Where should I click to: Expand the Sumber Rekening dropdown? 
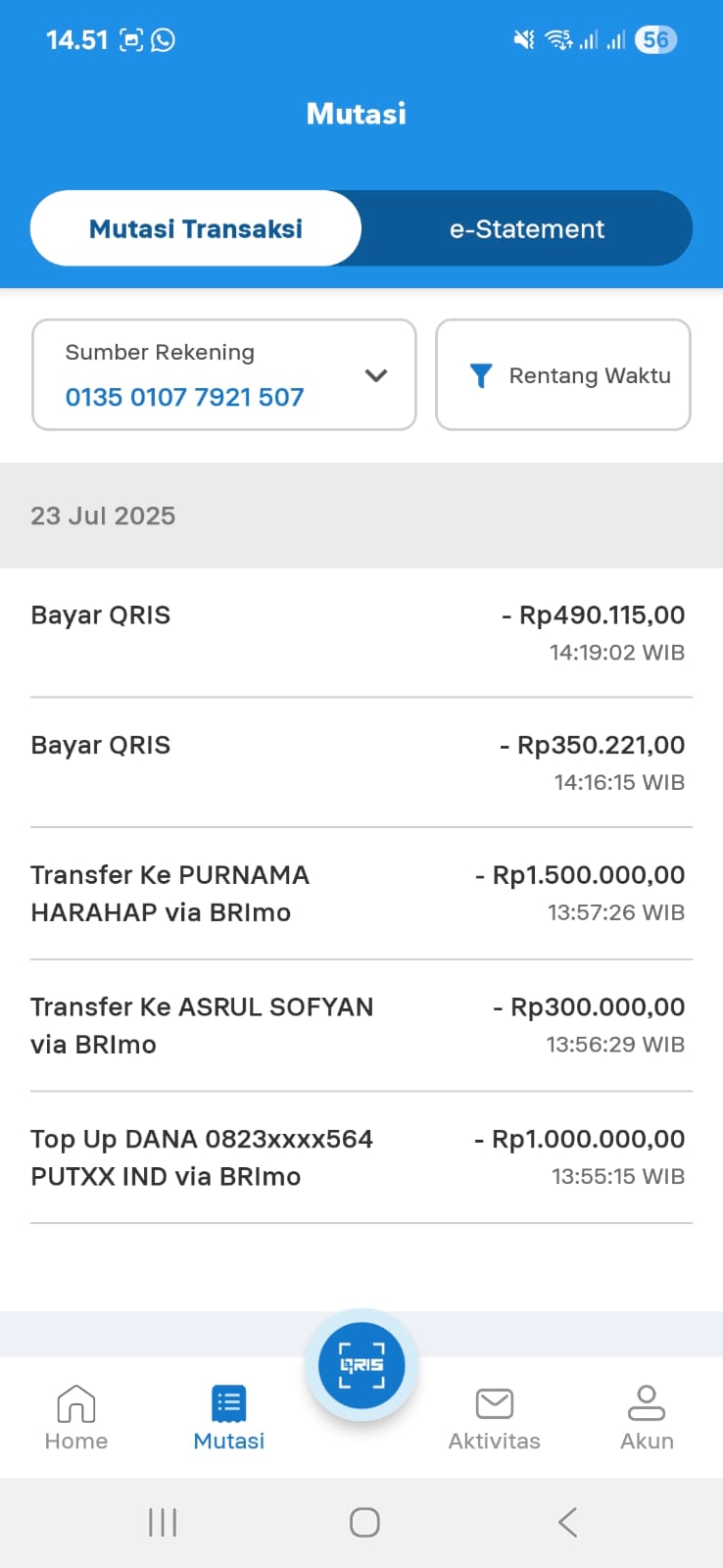[224, 374]
